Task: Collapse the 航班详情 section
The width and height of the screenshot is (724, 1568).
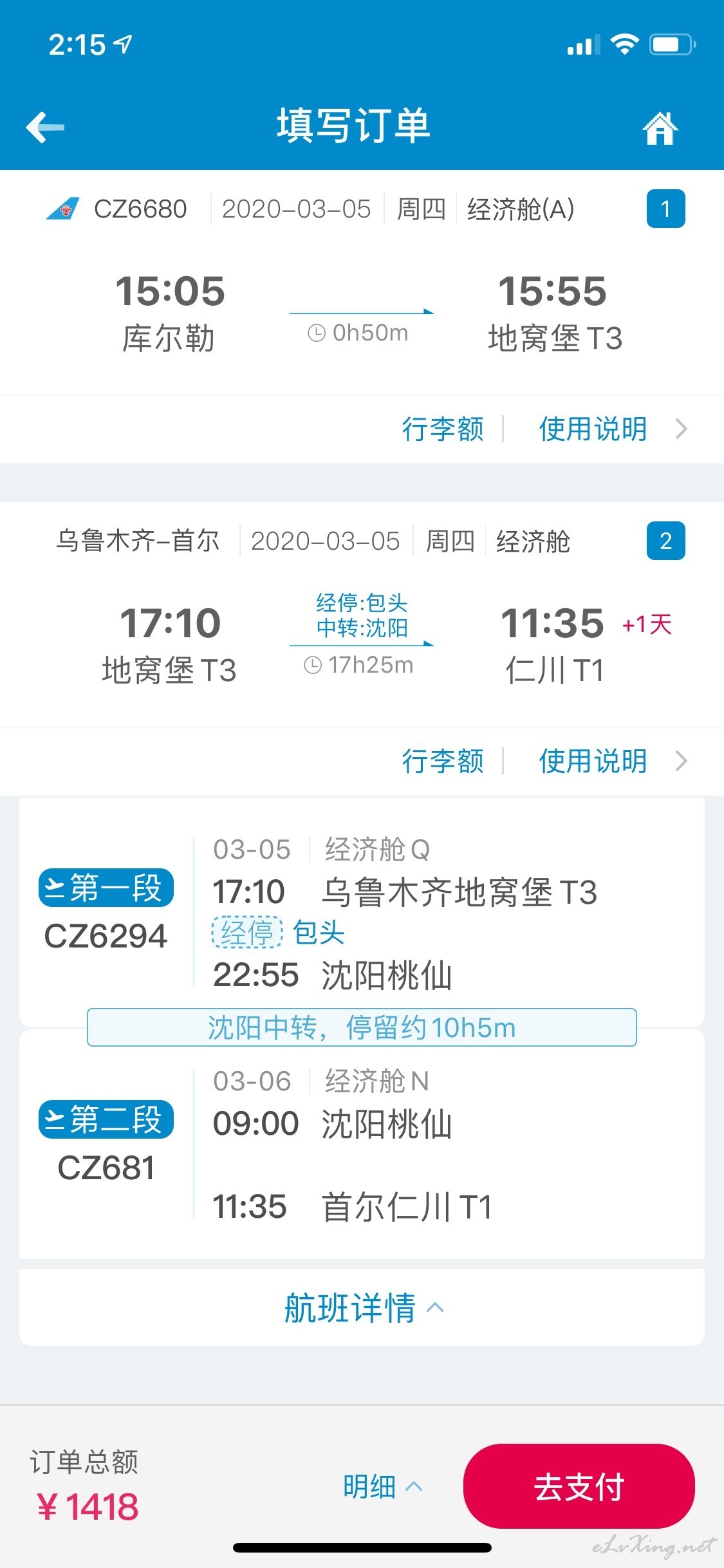Action: click(363, 1307)
